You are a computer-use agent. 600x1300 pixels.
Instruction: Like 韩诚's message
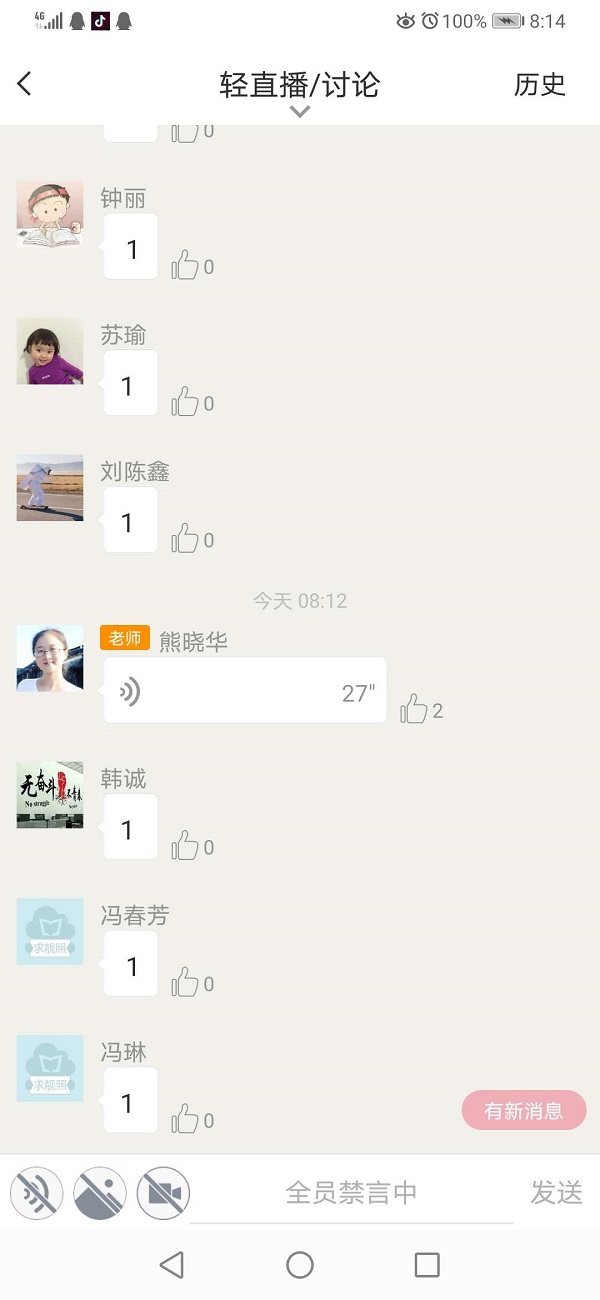(x=186, y=846)
